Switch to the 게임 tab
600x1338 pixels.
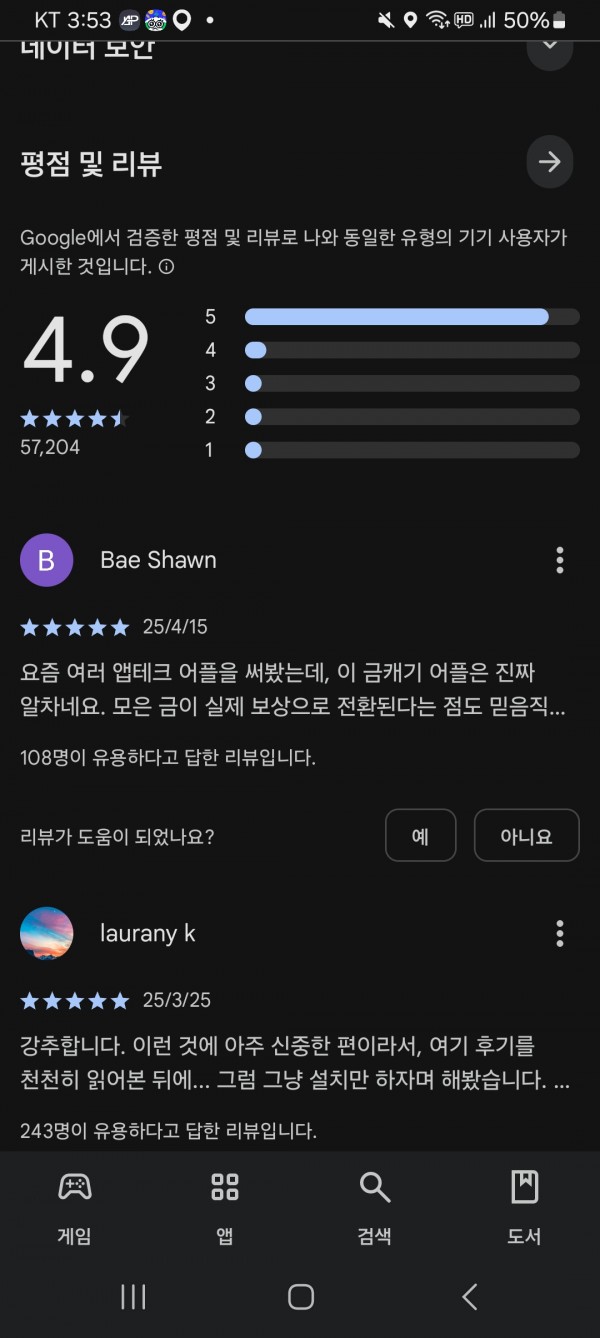(x=75, y=1208)
